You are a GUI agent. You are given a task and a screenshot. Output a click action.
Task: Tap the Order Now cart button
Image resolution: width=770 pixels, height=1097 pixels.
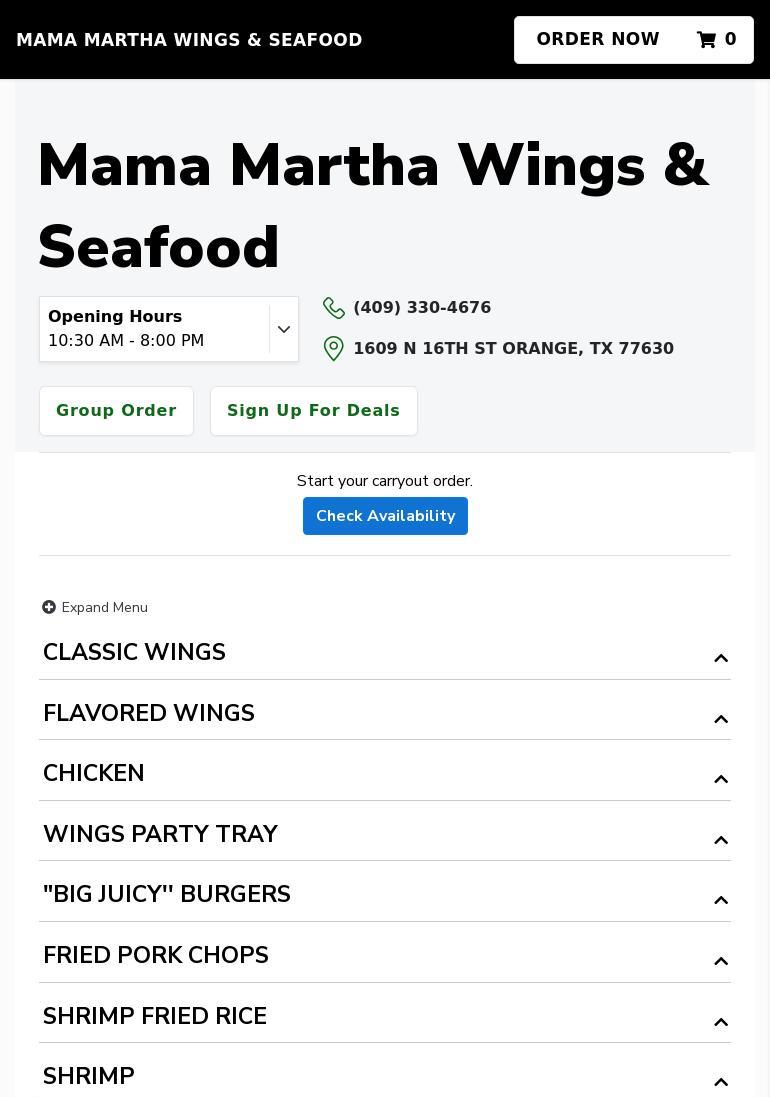633,40
